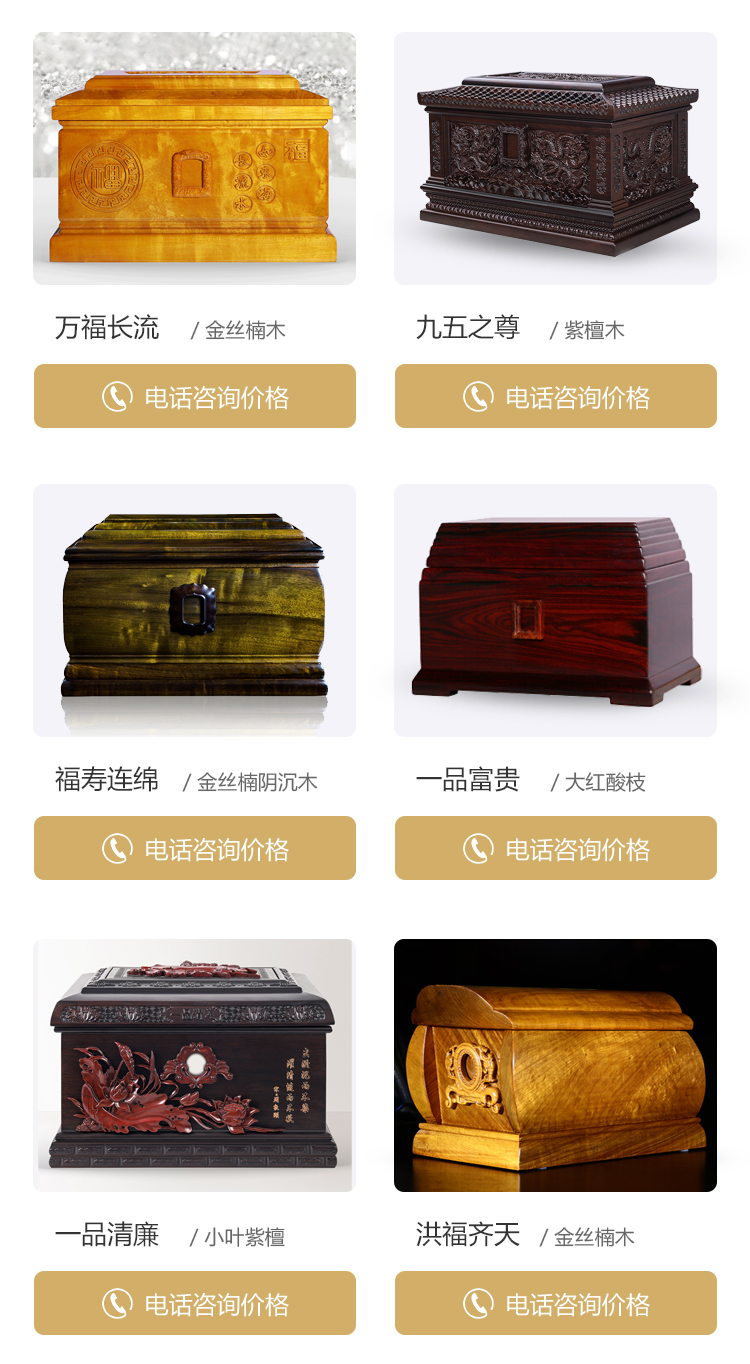750x1364 pixels.
Task: Ask price by phone for 一品富贵
Action: [x=555, y=848]
